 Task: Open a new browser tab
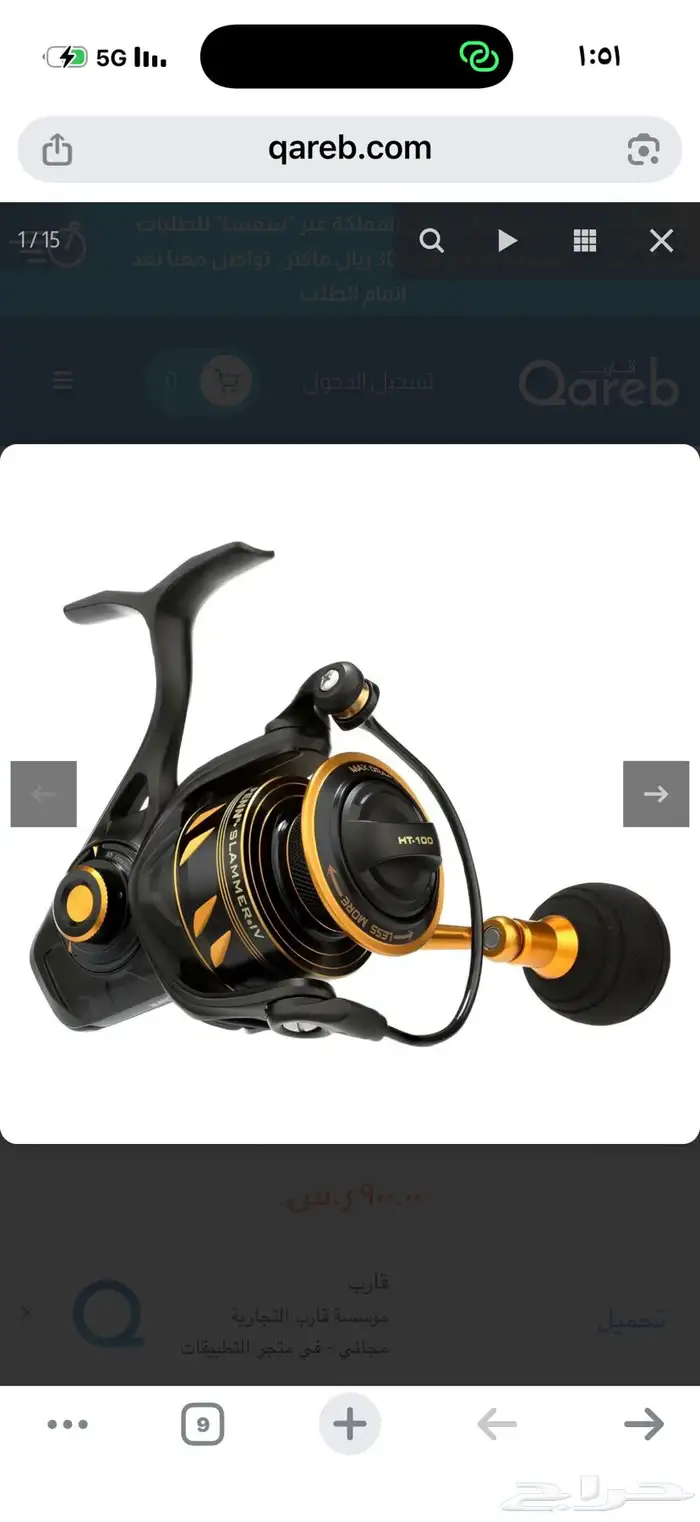pyautogui.click(x=349, y=1425)
